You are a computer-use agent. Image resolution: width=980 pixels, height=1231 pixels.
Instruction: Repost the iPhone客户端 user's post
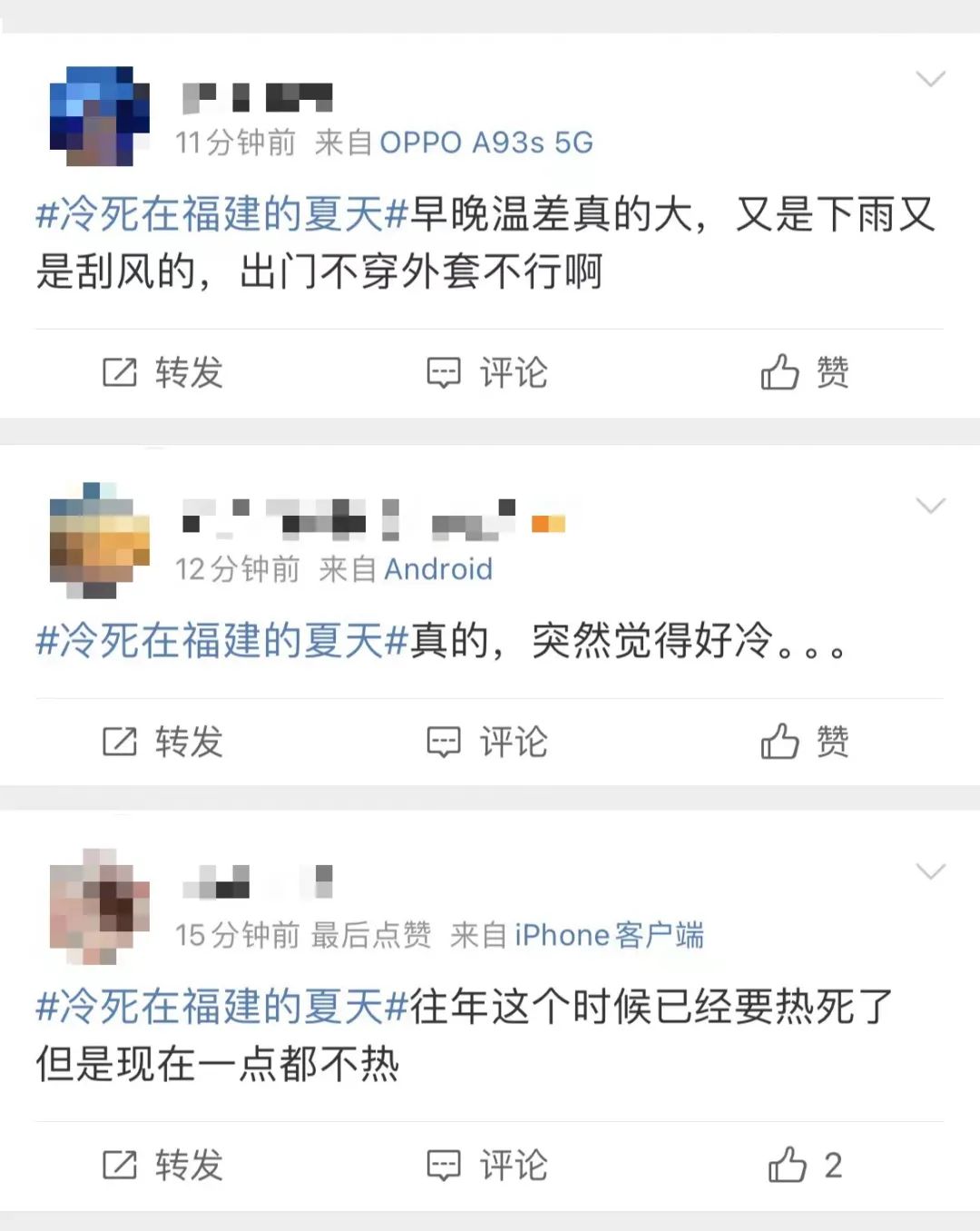click(162, 1165)
